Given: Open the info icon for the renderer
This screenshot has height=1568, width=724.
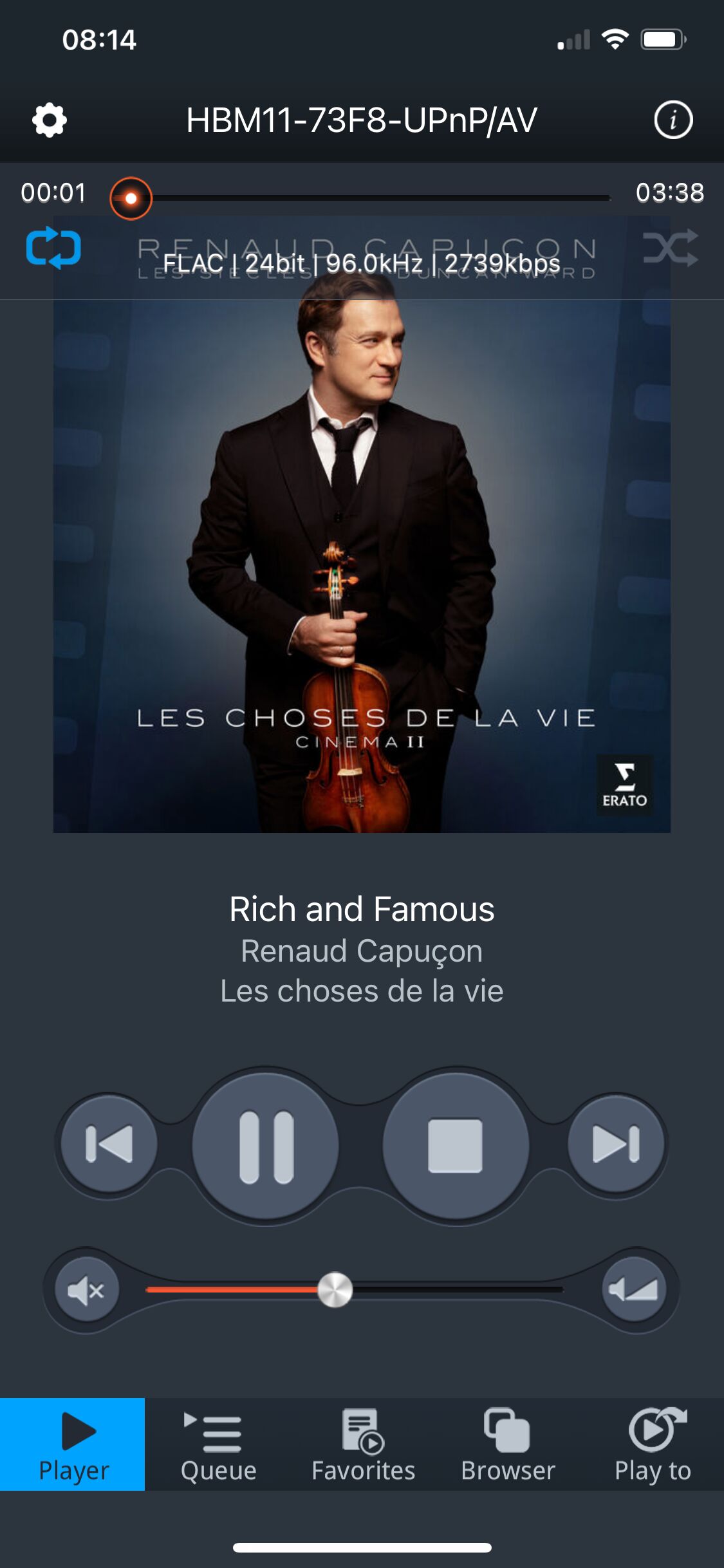Looking at the screenshot, I should coord(673,120).
